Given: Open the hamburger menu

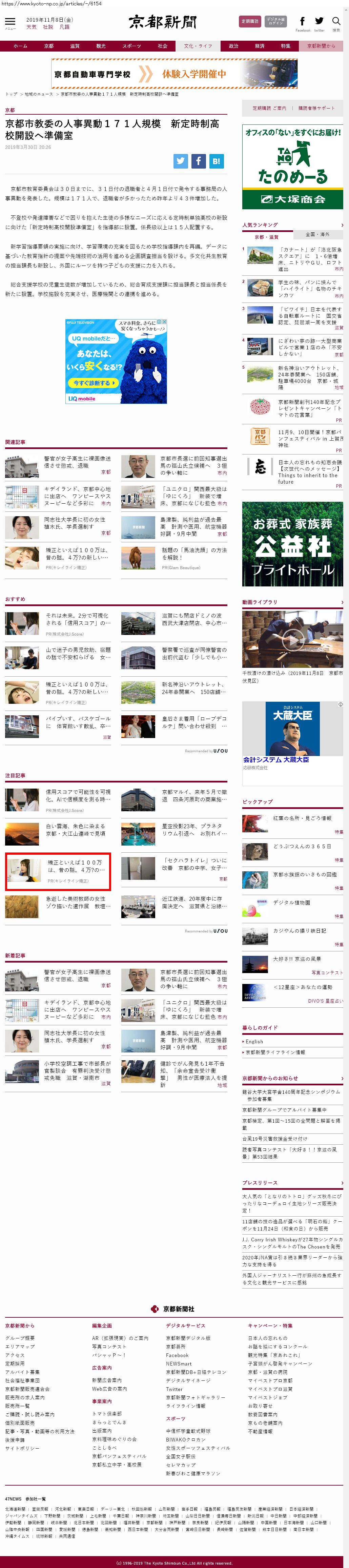Looking at the screenshot, I should (10, 22).
